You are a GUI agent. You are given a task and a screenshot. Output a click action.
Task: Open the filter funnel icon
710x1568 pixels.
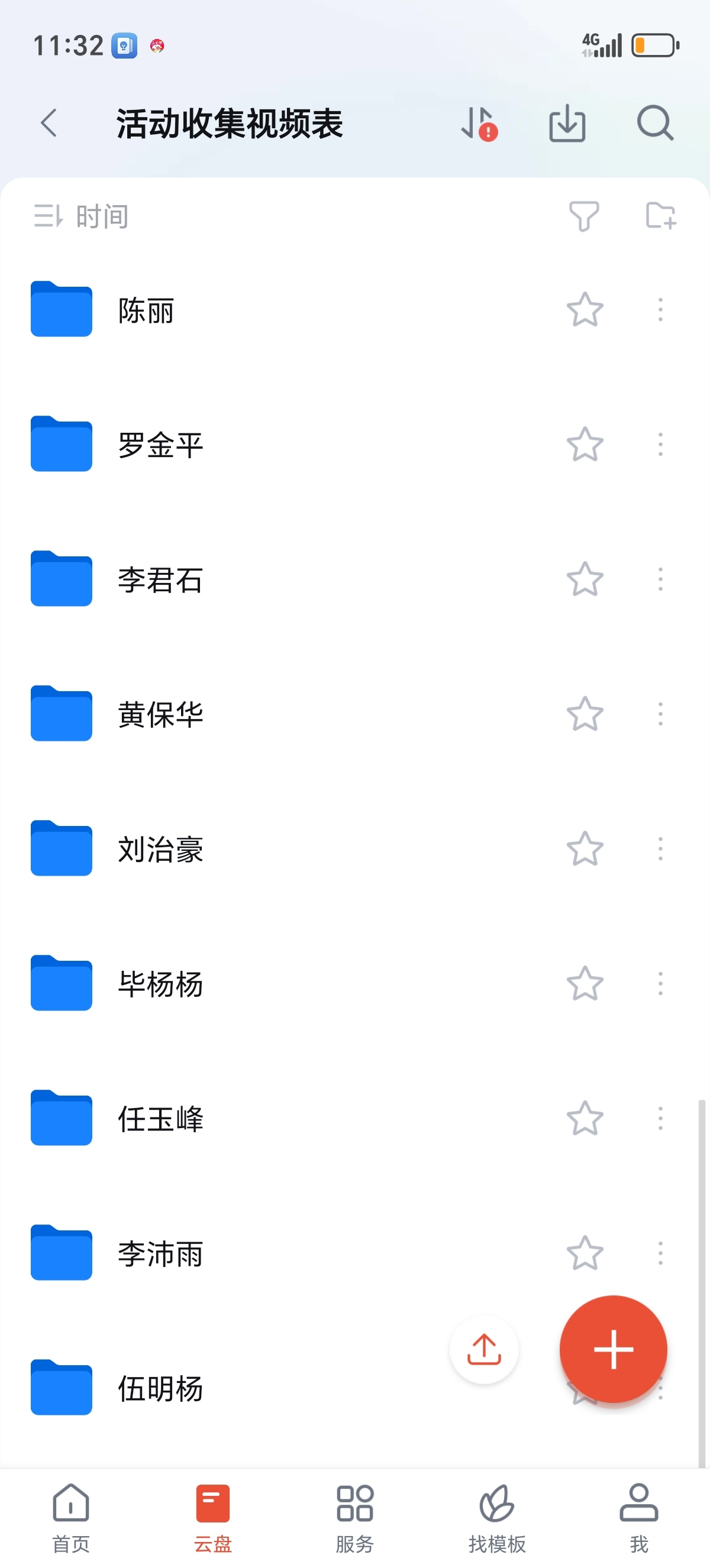(x=583, y=217)
